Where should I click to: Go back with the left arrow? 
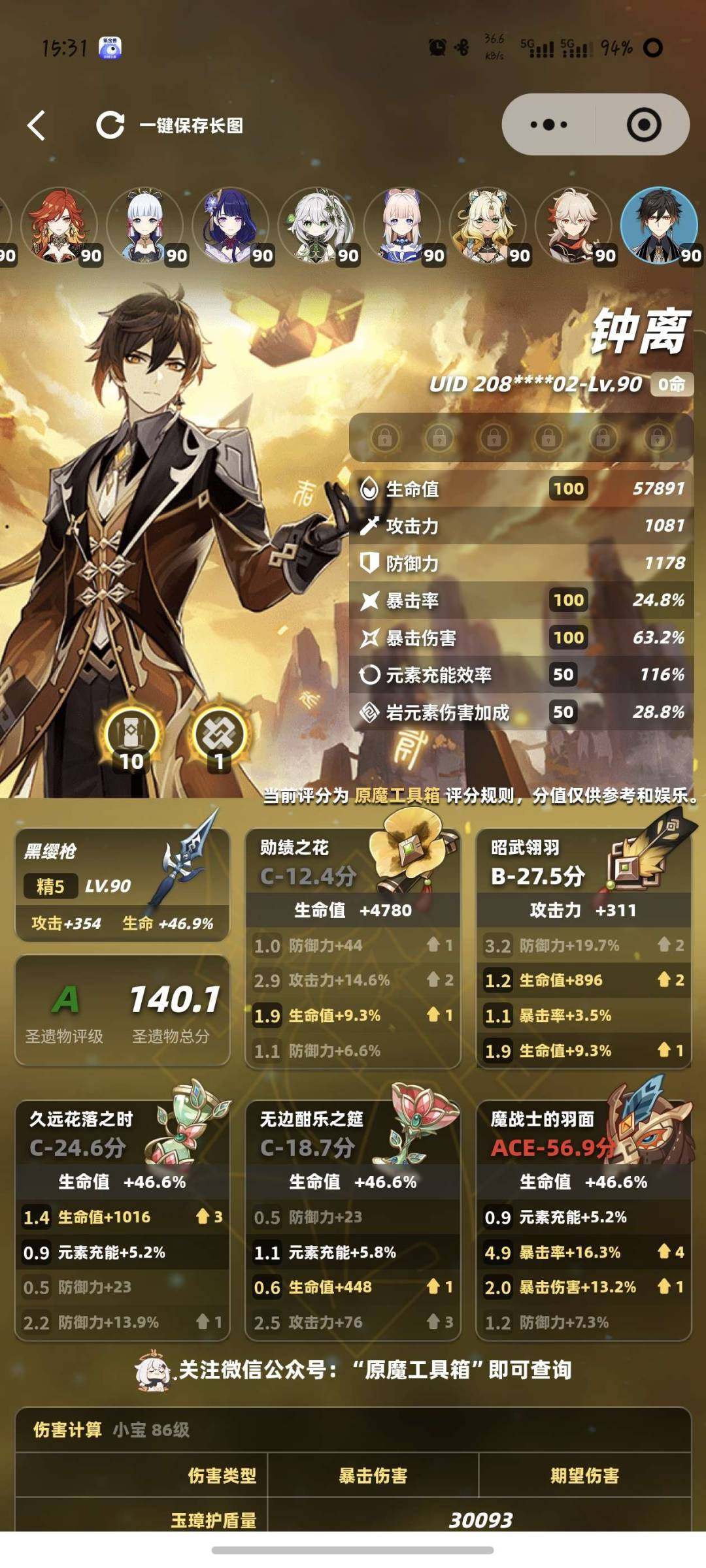click(x=37, y=125)
